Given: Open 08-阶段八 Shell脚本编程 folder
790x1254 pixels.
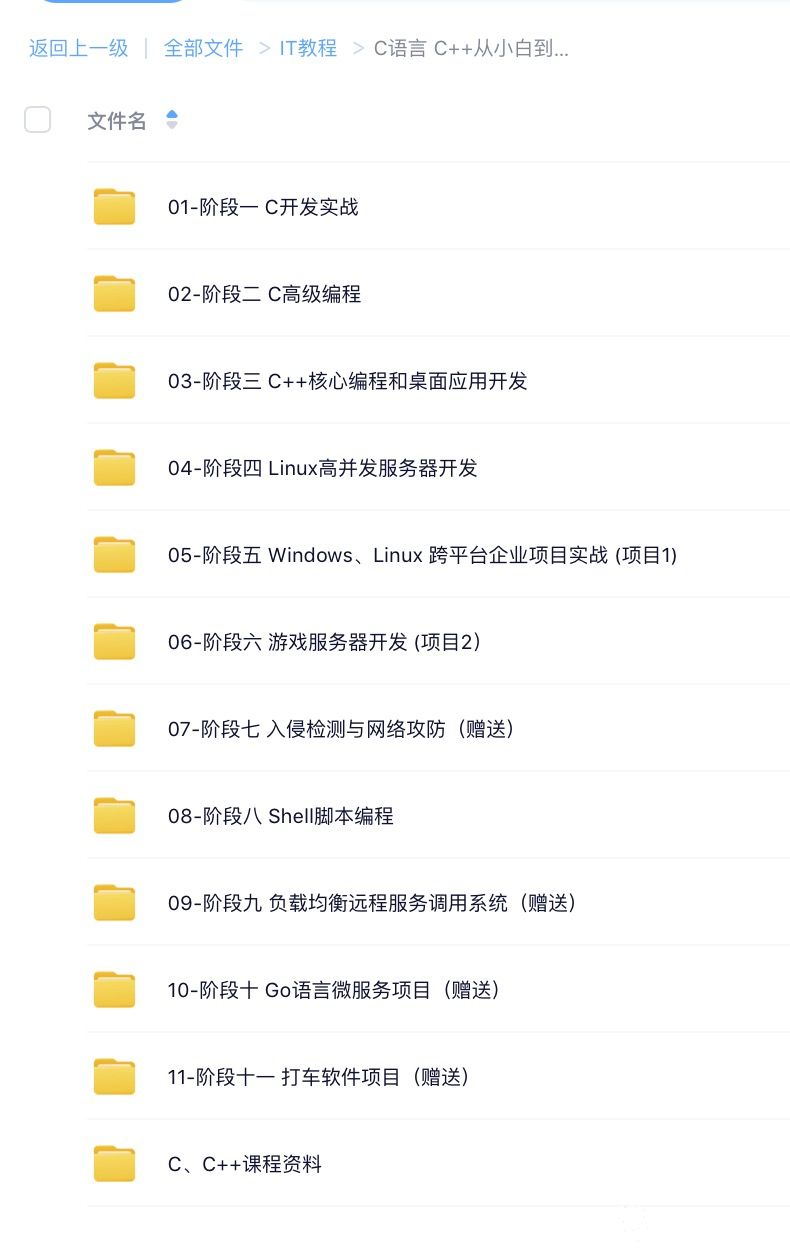Looking at the screenshot, I should coord(280,816).
